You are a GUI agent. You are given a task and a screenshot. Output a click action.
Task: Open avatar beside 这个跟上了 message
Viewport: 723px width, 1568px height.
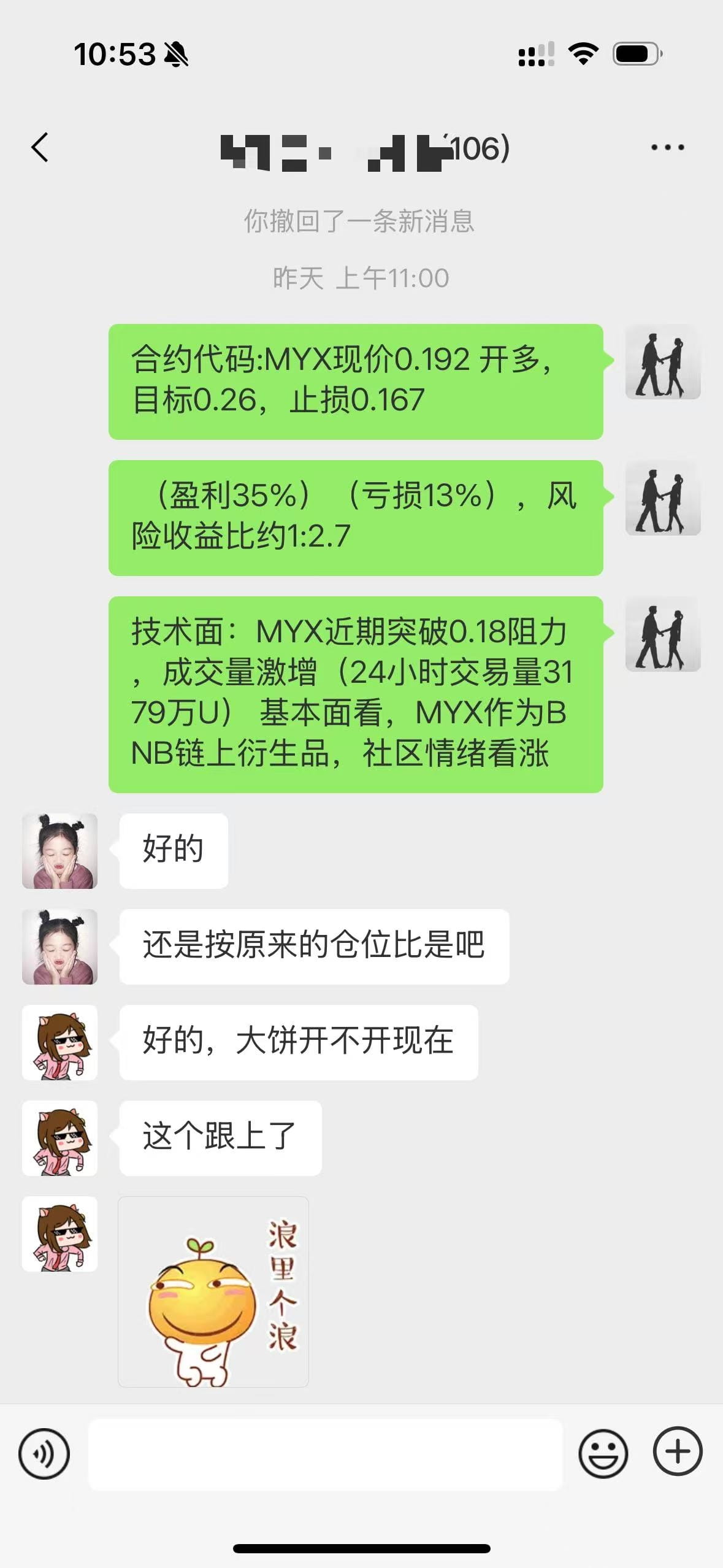(x=59, y=1138)
